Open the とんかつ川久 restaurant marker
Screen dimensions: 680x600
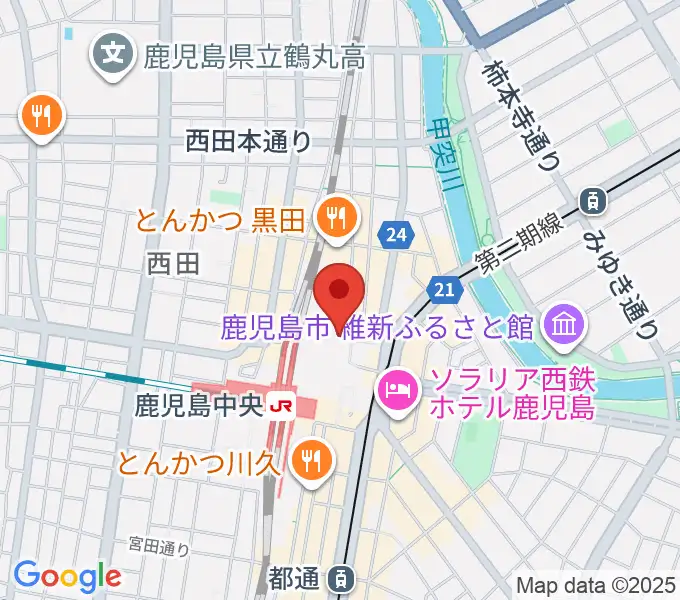[312, 461]
